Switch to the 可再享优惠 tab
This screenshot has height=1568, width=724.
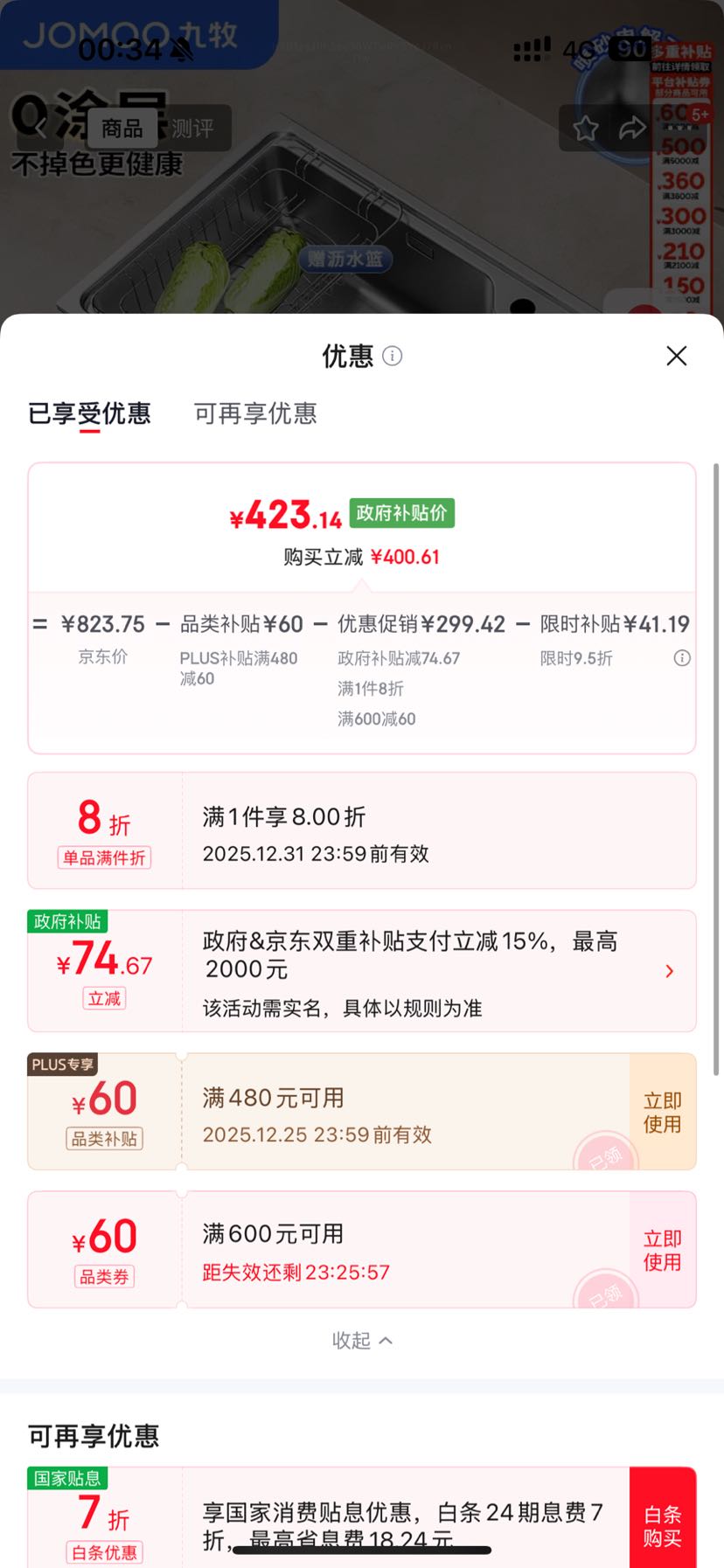(255, 413)
